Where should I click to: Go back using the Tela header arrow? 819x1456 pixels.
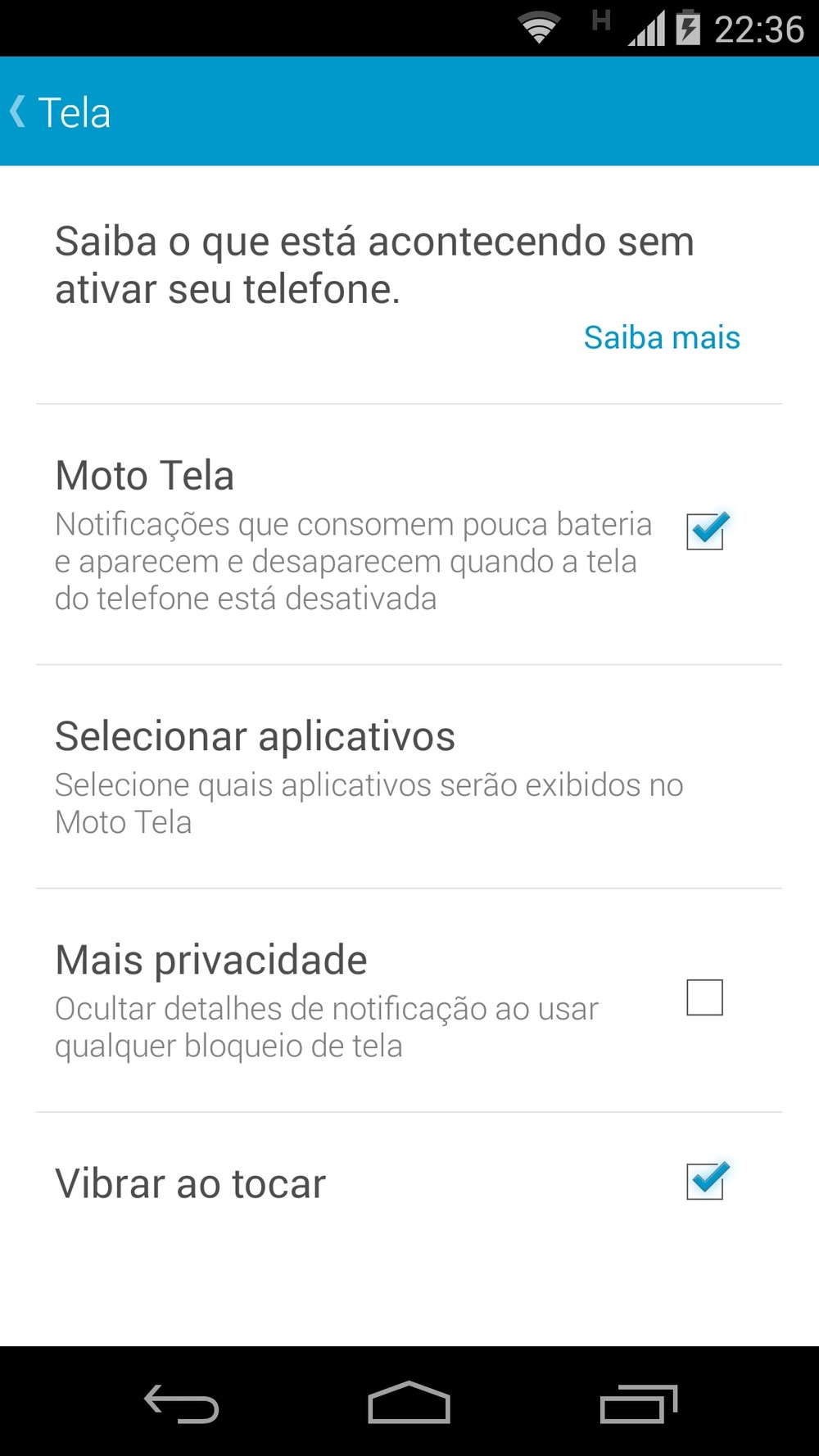coord(20,111)
